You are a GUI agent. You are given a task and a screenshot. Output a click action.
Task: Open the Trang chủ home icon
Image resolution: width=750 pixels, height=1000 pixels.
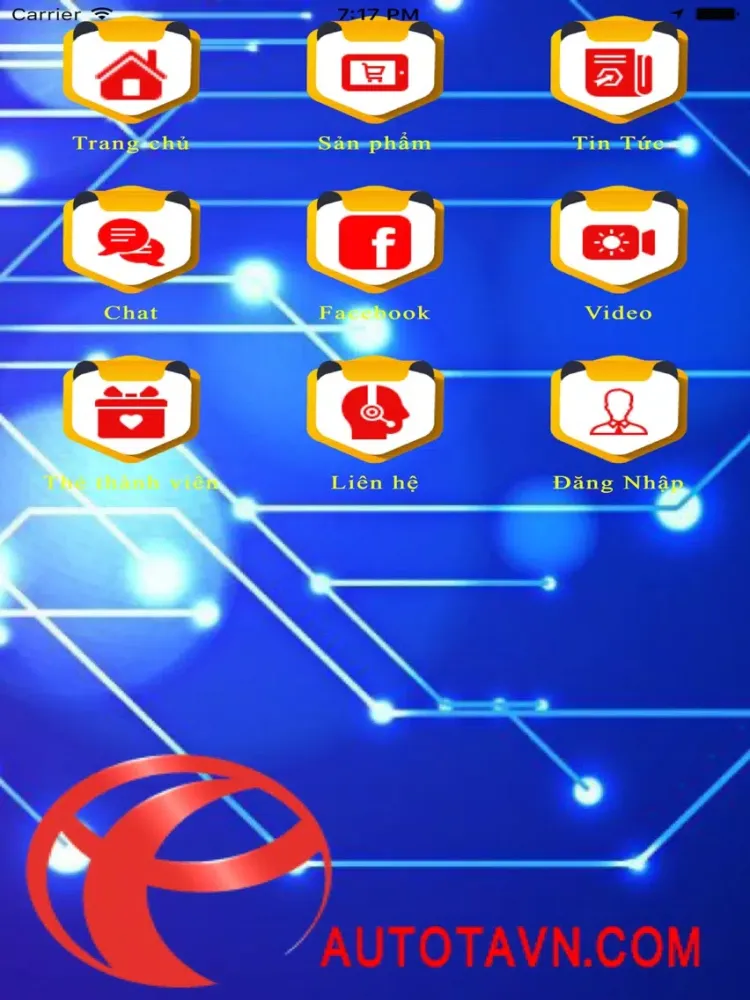131,72
